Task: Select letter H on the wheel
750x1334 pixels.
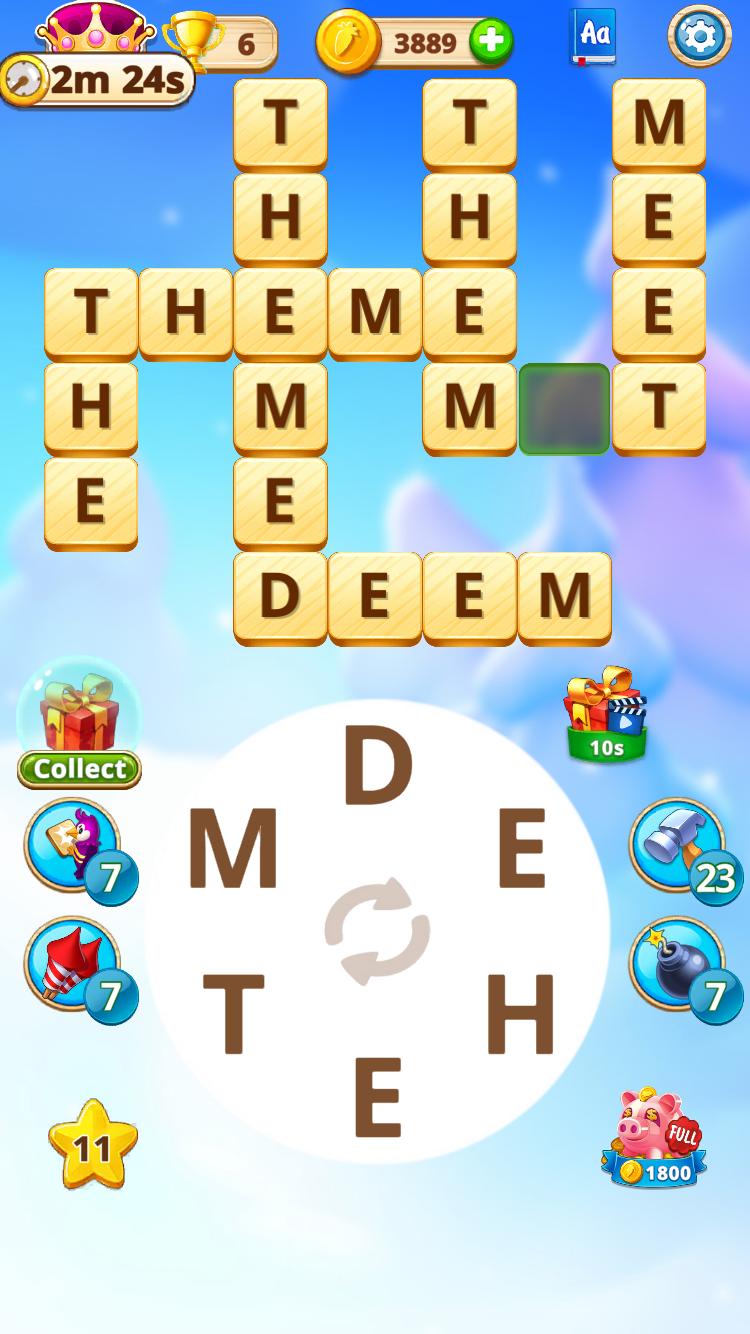Action: (x=520, y=1014)
